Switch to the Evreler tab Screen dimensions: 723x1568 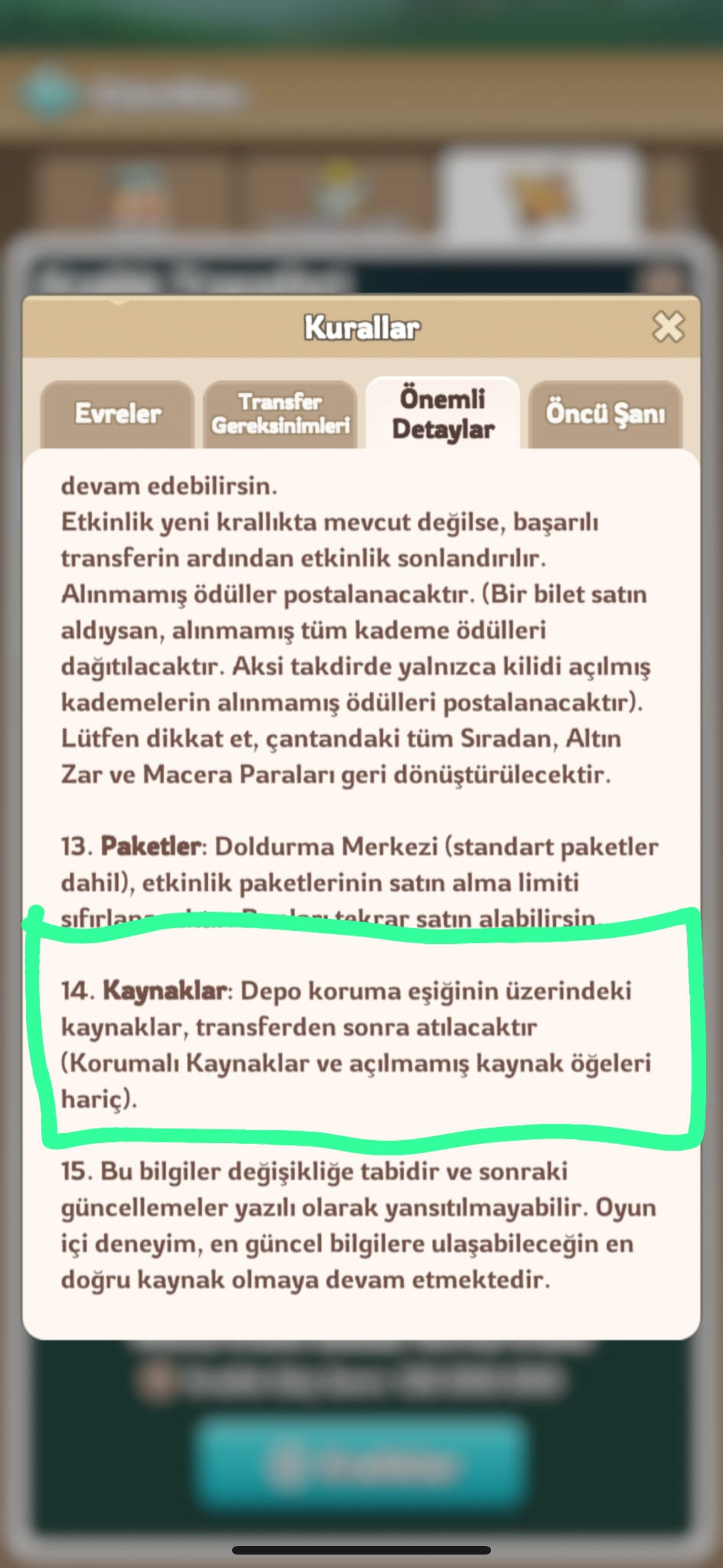click(x=118, y=414)
